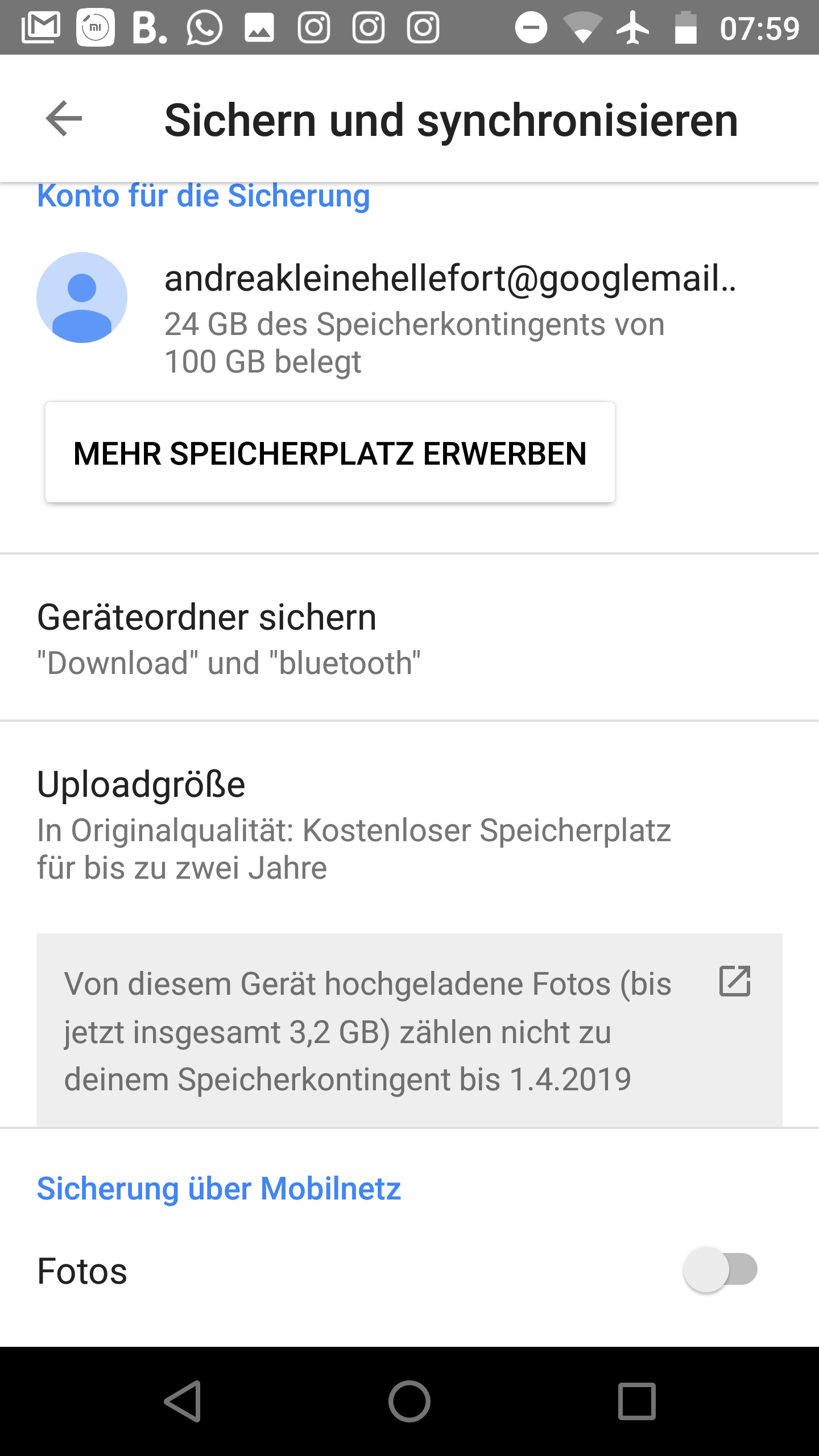
Task: Go back using the app bar arrow
Action: (x=64, y=119)
